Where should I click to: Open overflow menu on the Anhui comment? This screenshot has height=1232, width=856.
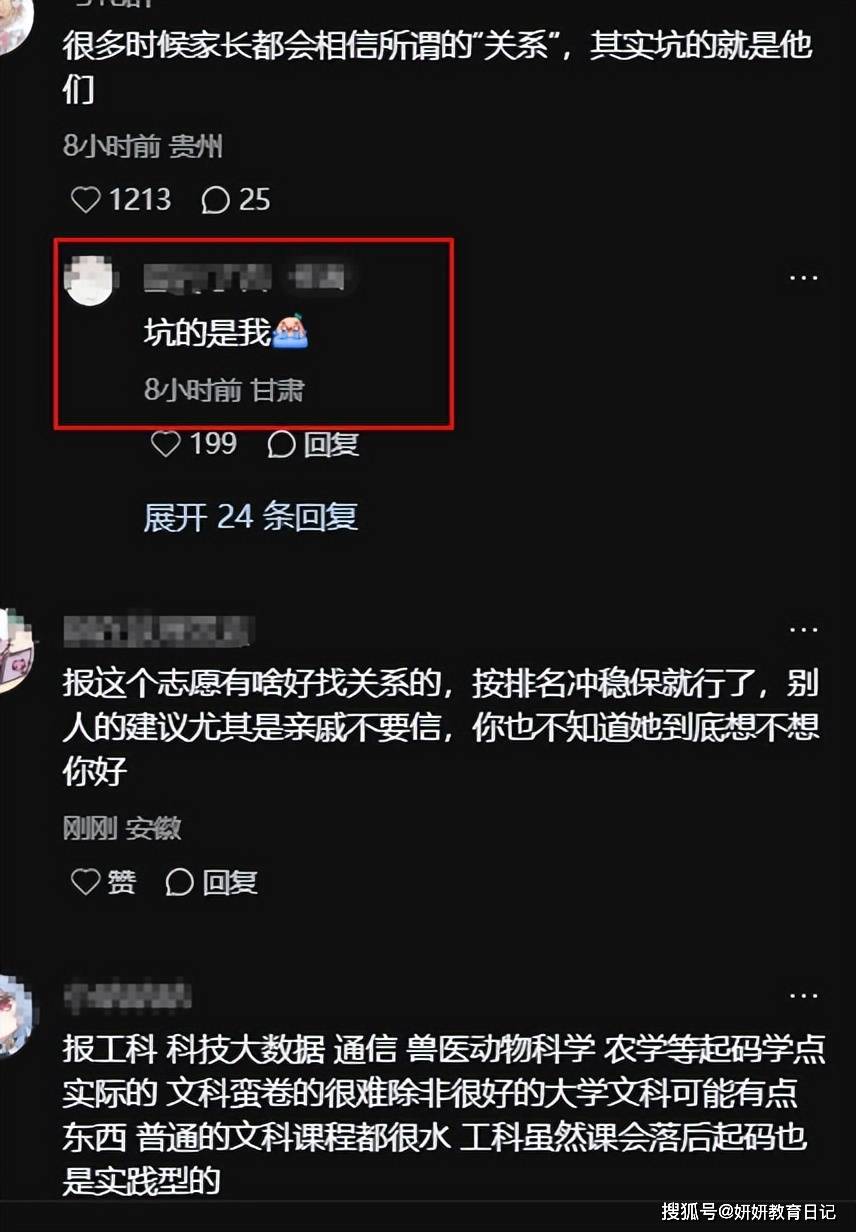tap(803, 631)
